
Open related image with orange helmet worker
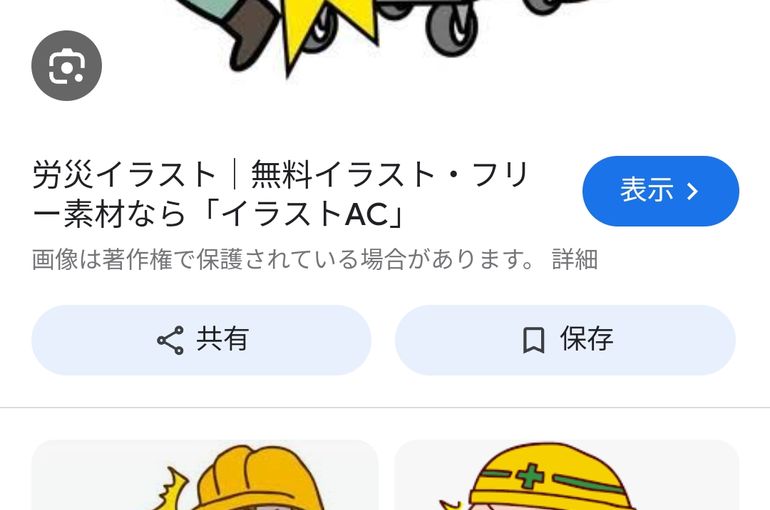pyautogui.click(x=205, y=475)
